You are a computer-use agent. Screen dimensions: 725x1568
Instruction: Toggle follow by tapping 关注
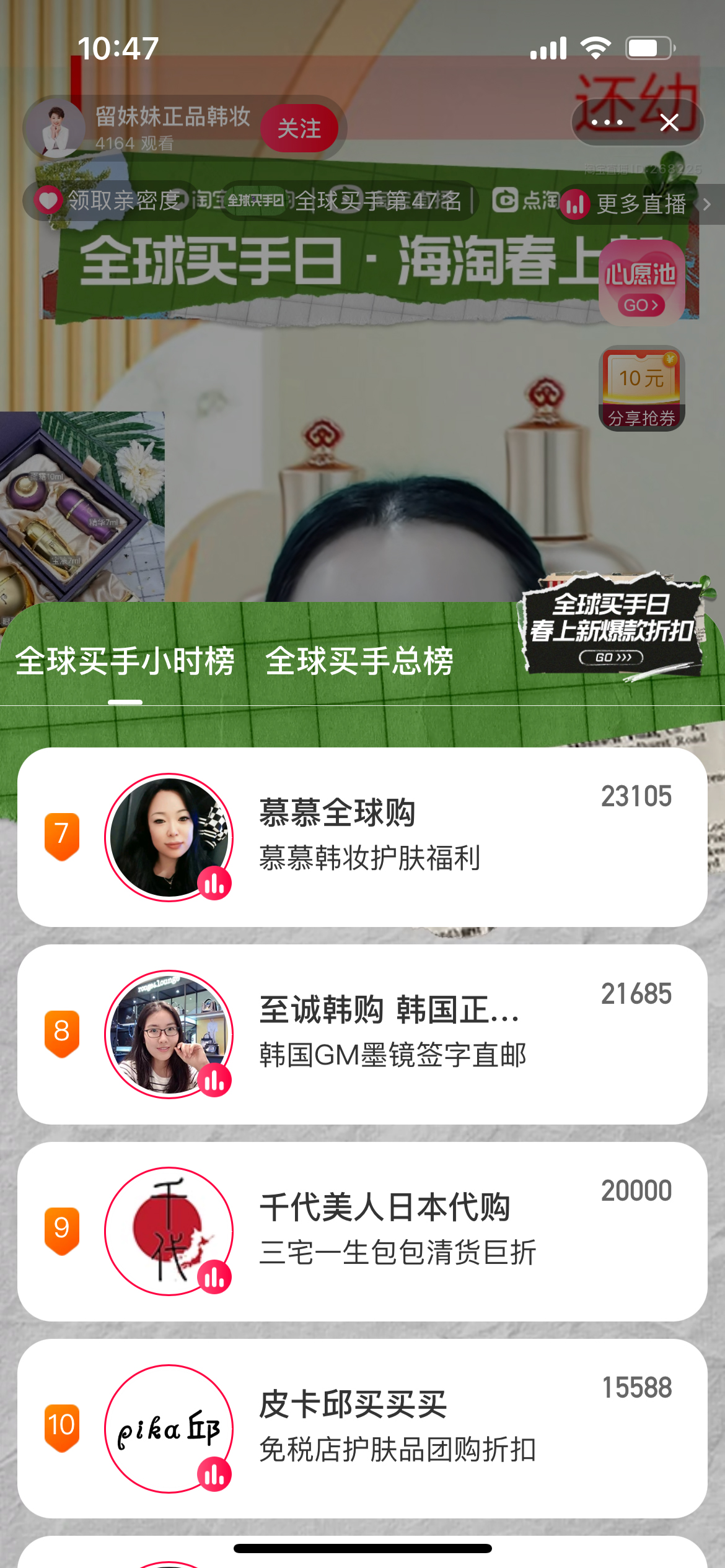(299, 127)
